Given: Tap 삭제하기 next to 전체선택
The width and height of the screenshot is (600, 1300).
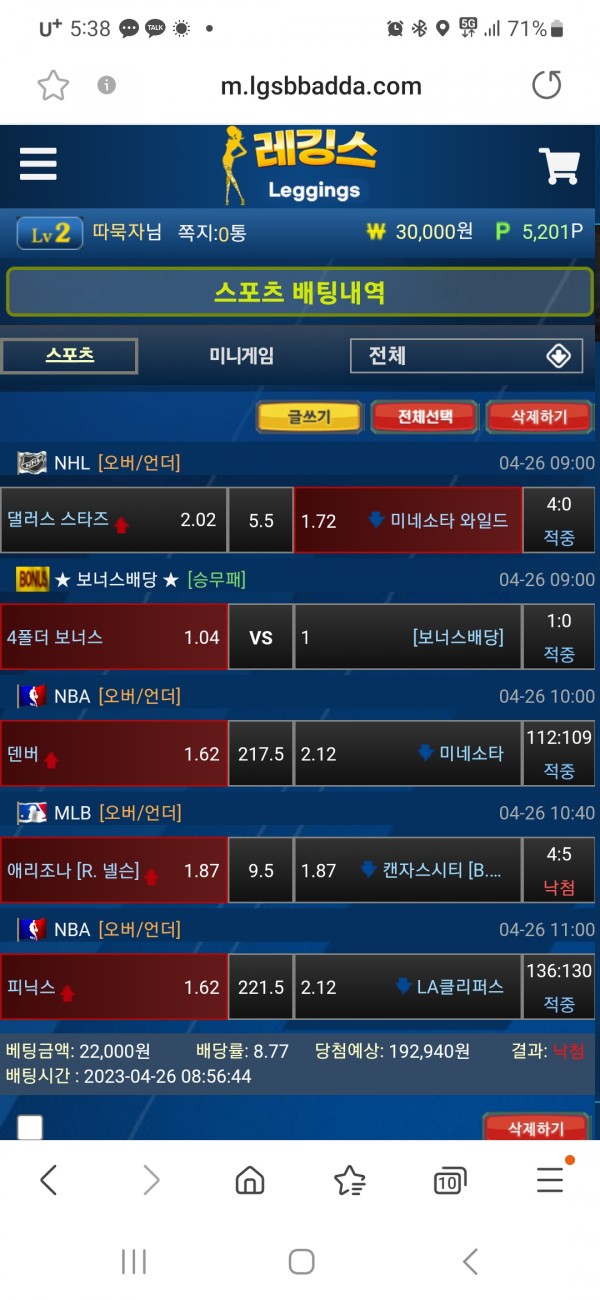Looking at the screenshot, I should pos(539,416).
